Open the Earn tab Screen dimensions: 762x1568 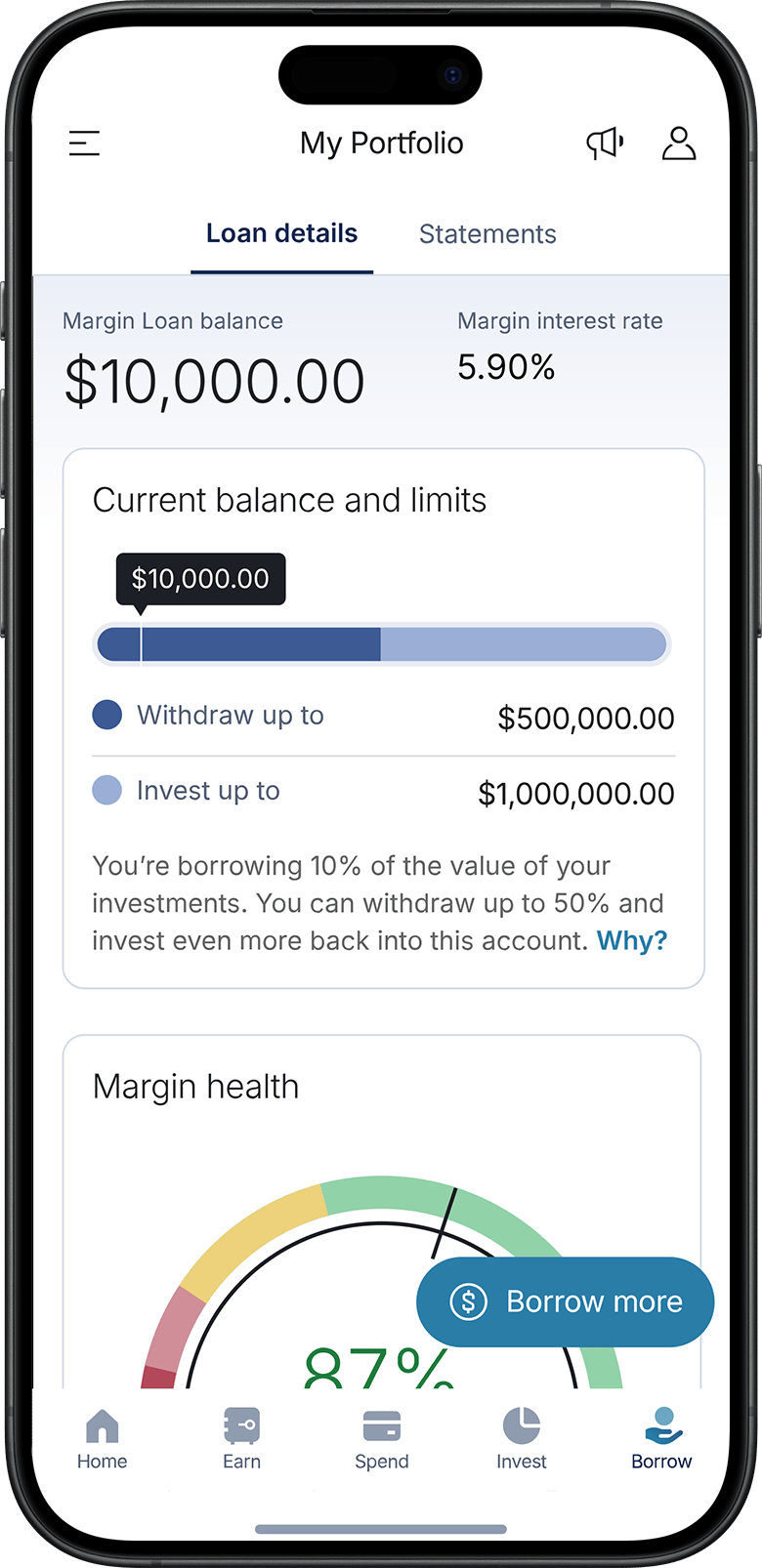241,1438
